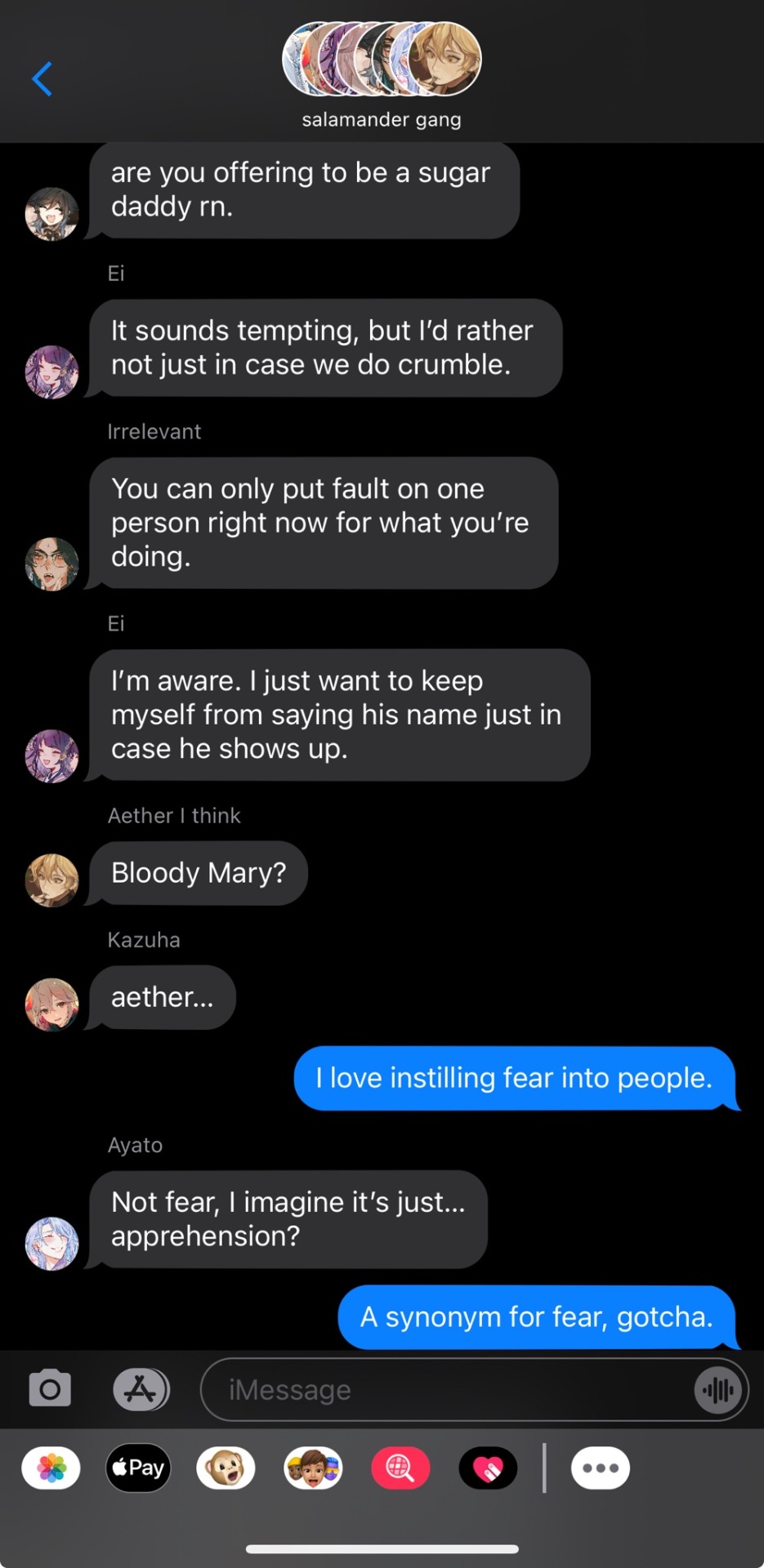Open Memoji stickers
Screen dimensions: 764x1568
tap(313, 1468)
